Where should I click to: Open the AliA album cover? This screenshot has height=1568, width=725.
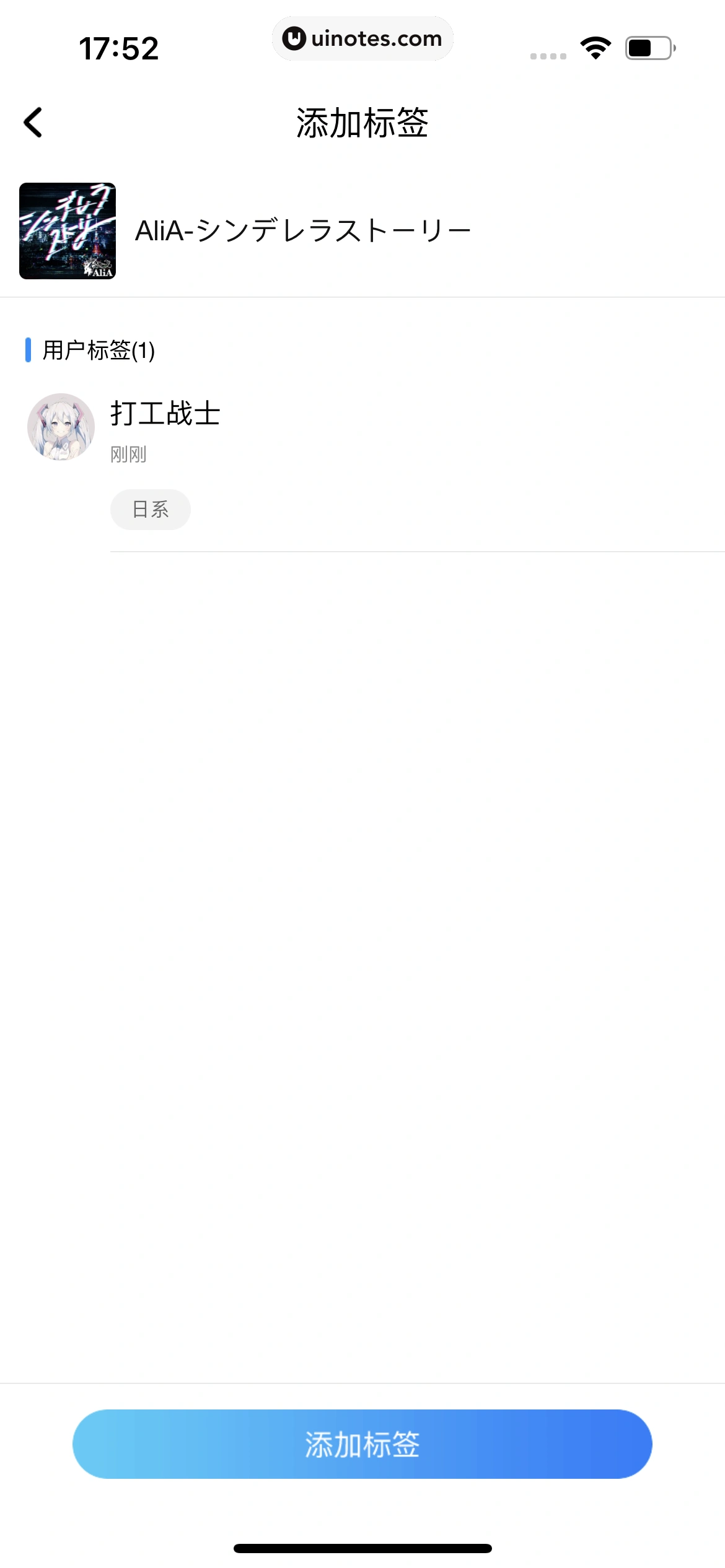pos(68,231)
